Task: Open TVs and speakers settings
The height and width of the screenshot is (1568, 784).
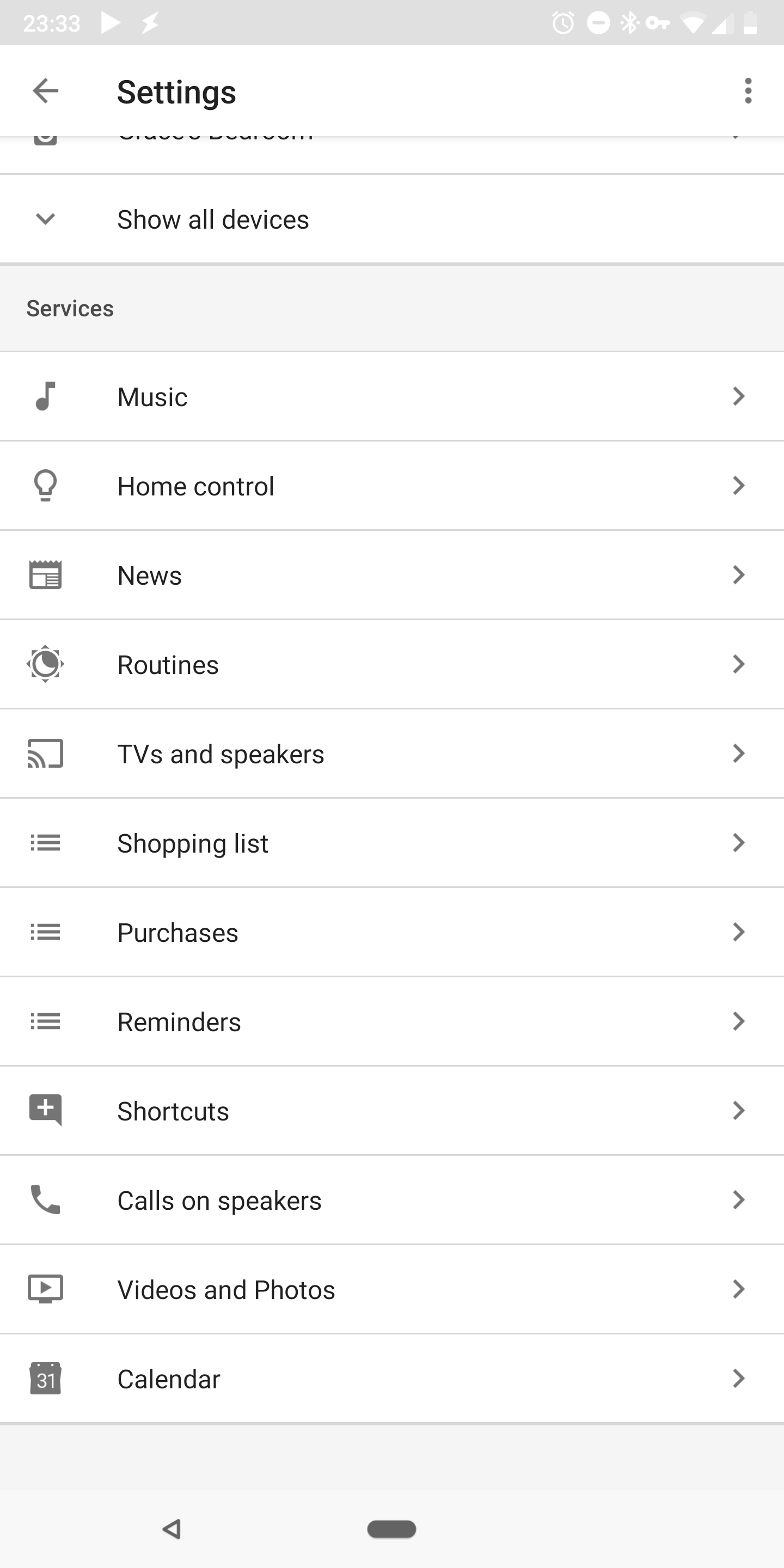Action: (x=392, y=753)
